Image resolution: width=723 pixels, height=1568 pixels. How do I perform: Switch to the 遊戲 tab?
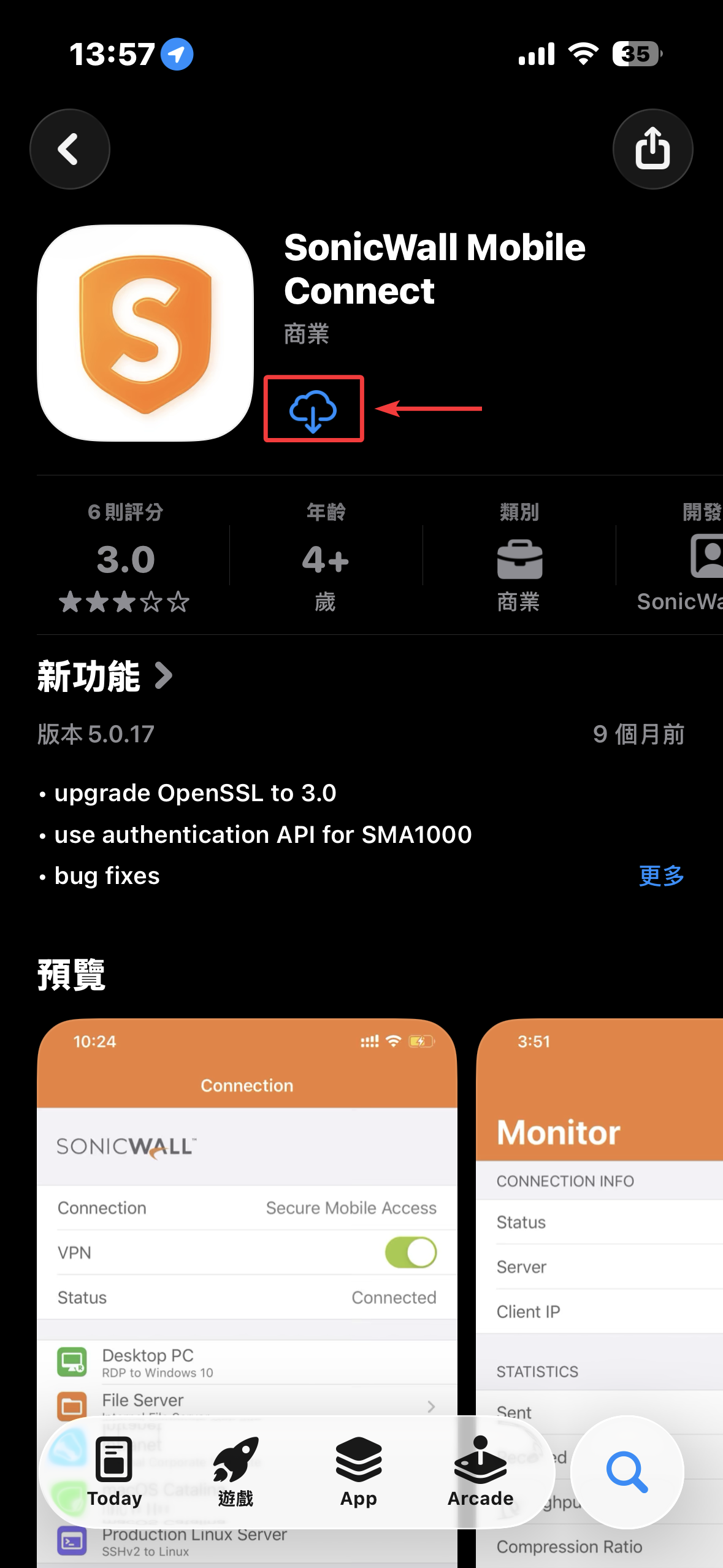pyautogui.click(x=235, y=1471)
